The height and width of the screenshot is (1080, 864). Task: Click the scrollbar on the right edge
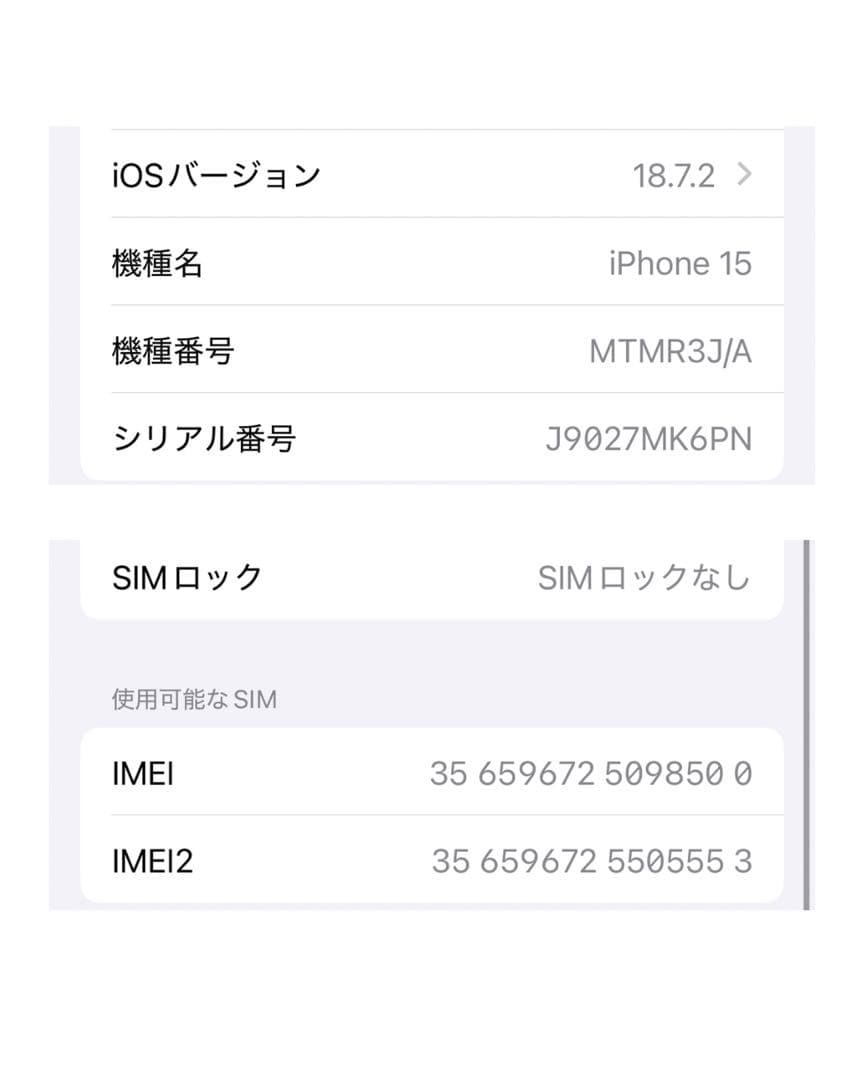click(x=808, y=720)
